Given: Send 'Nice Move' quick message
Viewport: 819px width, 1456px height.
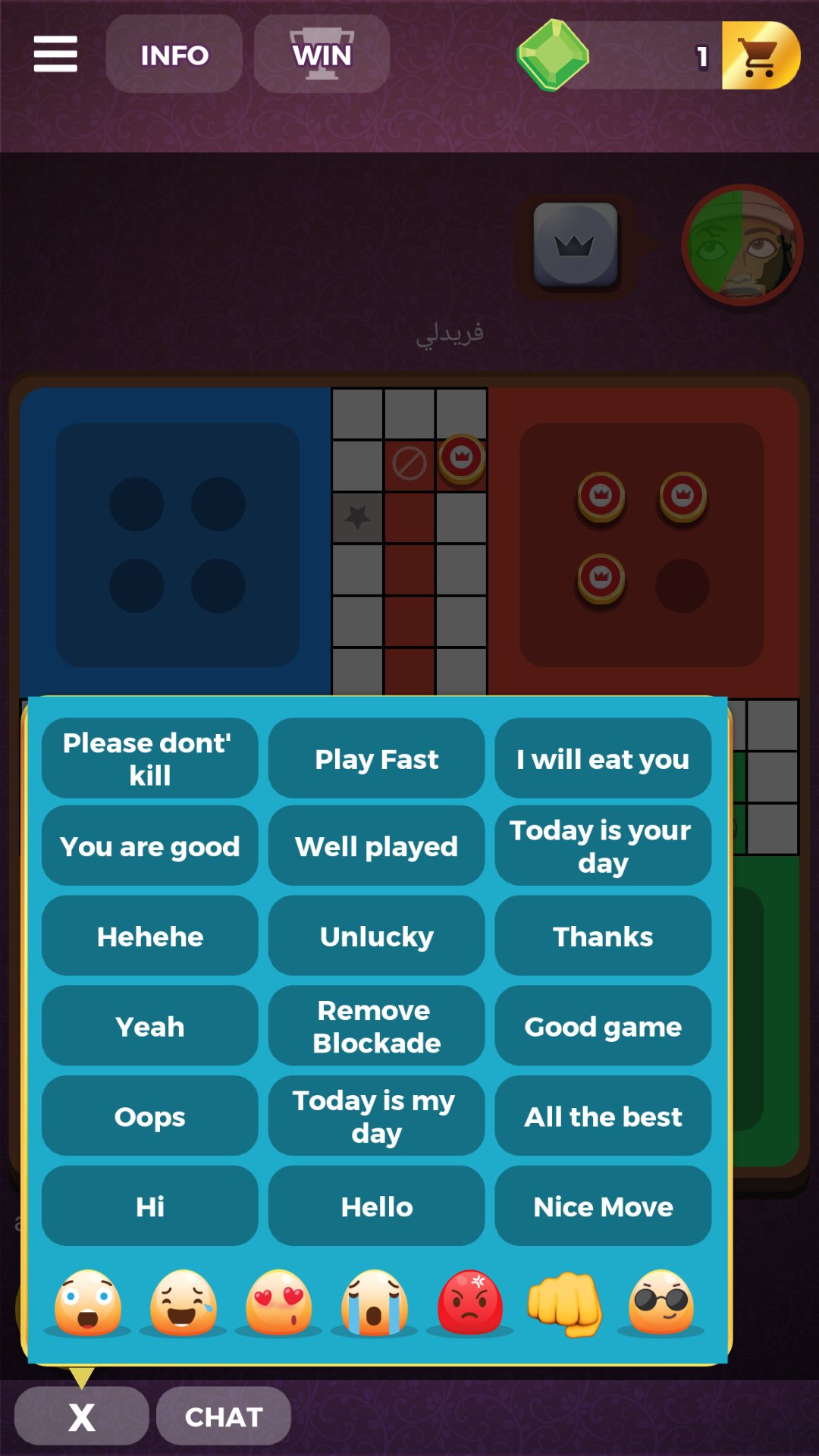Looking at the screenshot, I should point(603,1207).
